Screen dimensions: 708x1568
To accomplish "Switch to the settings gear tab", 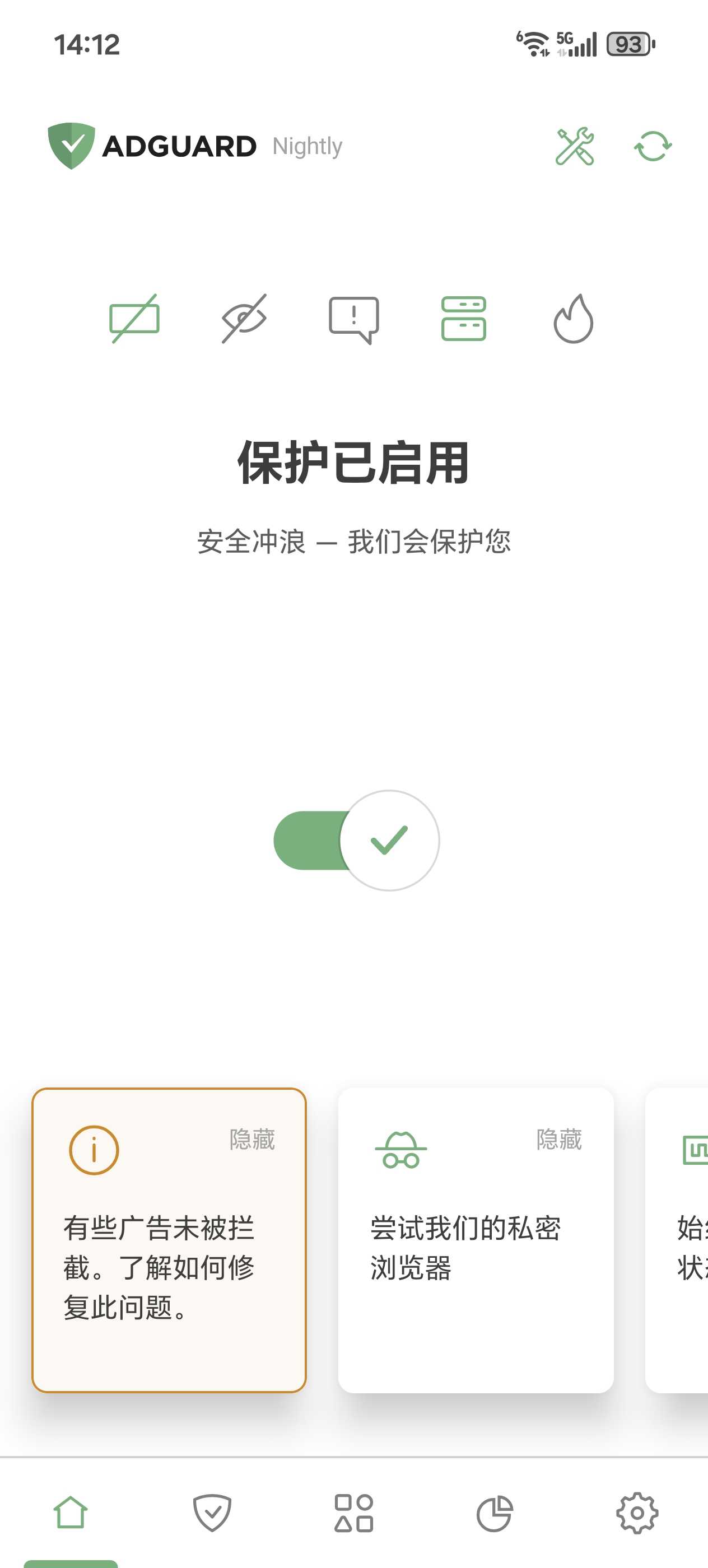I will [x=637, y=1513].
